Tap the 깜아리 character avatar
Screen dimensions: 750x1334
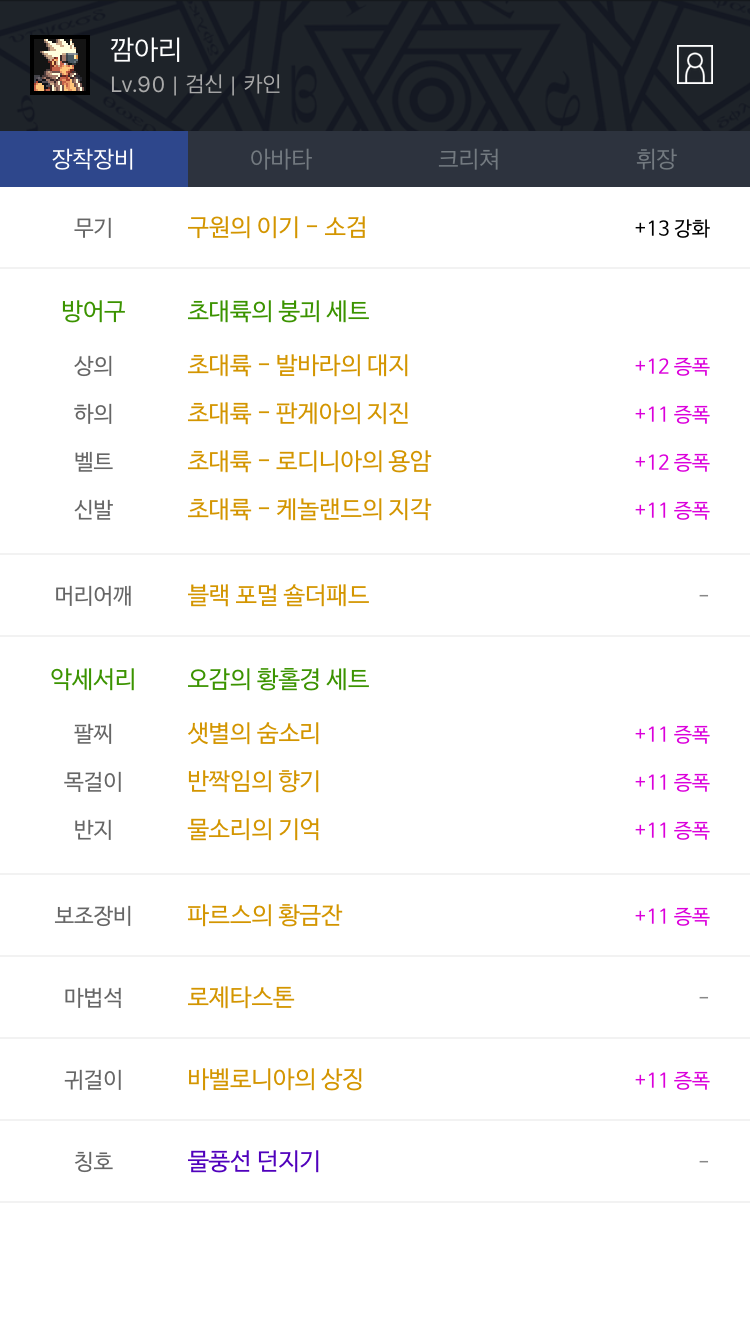(60, 65)
